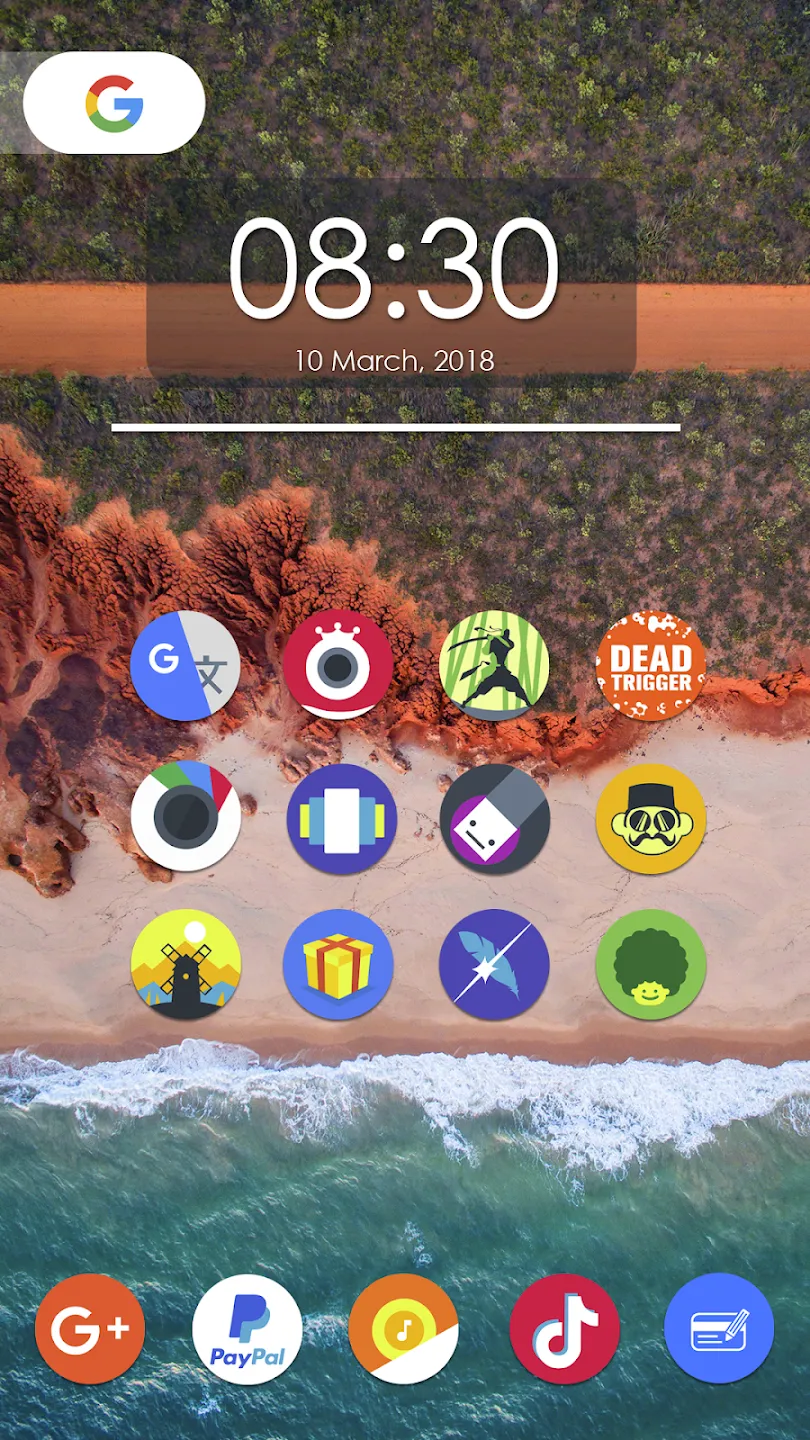810x1440 pixels.
Task: Launch the gift box app
Action: point(338,965)
